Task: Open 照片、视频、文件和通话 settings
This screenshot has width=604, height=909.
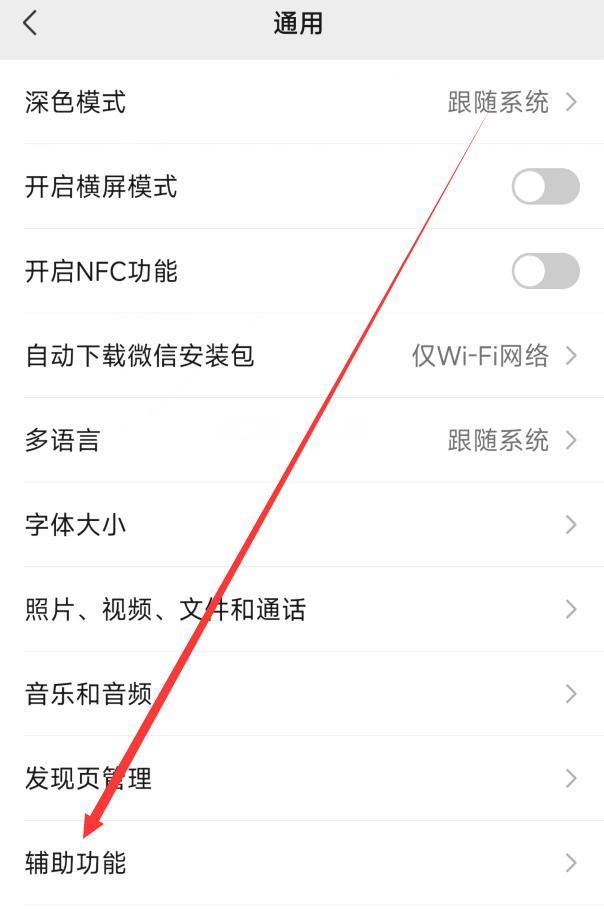Action: tap(300, 609)
